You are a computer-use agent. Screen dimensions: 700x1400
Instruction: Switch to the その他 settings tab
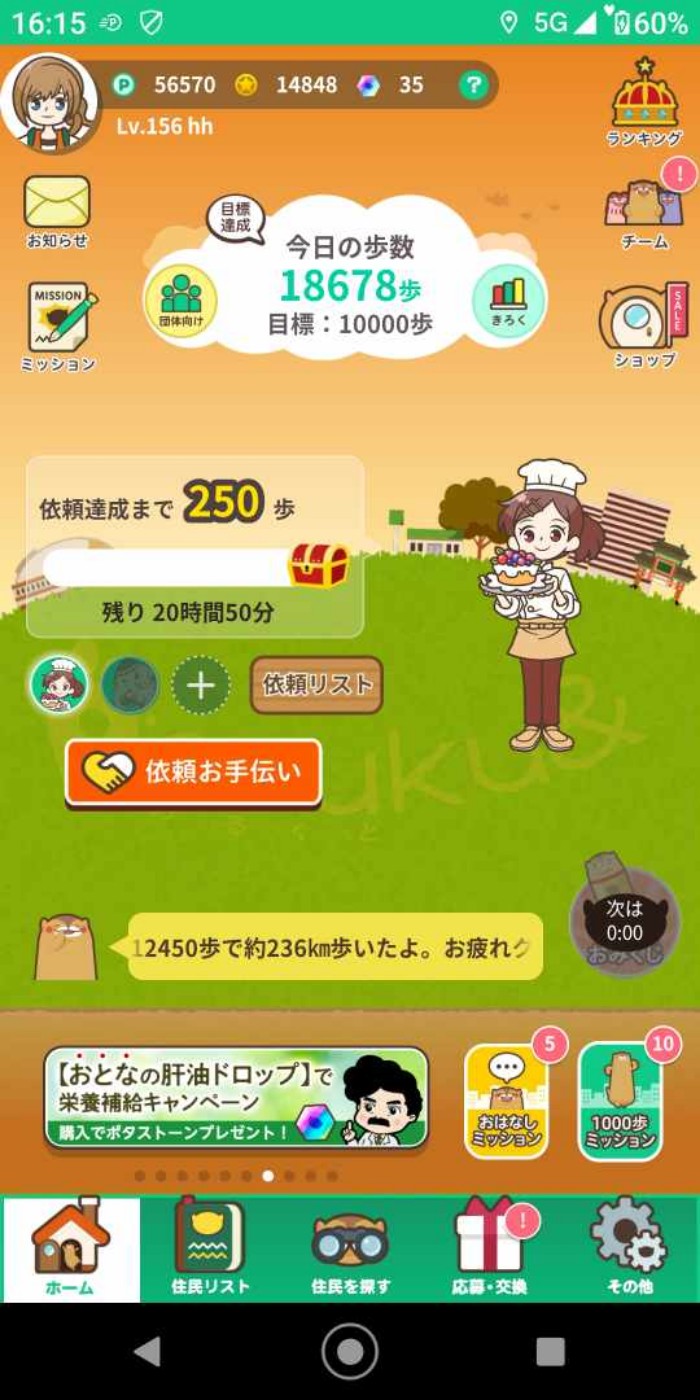[629, 1248]
